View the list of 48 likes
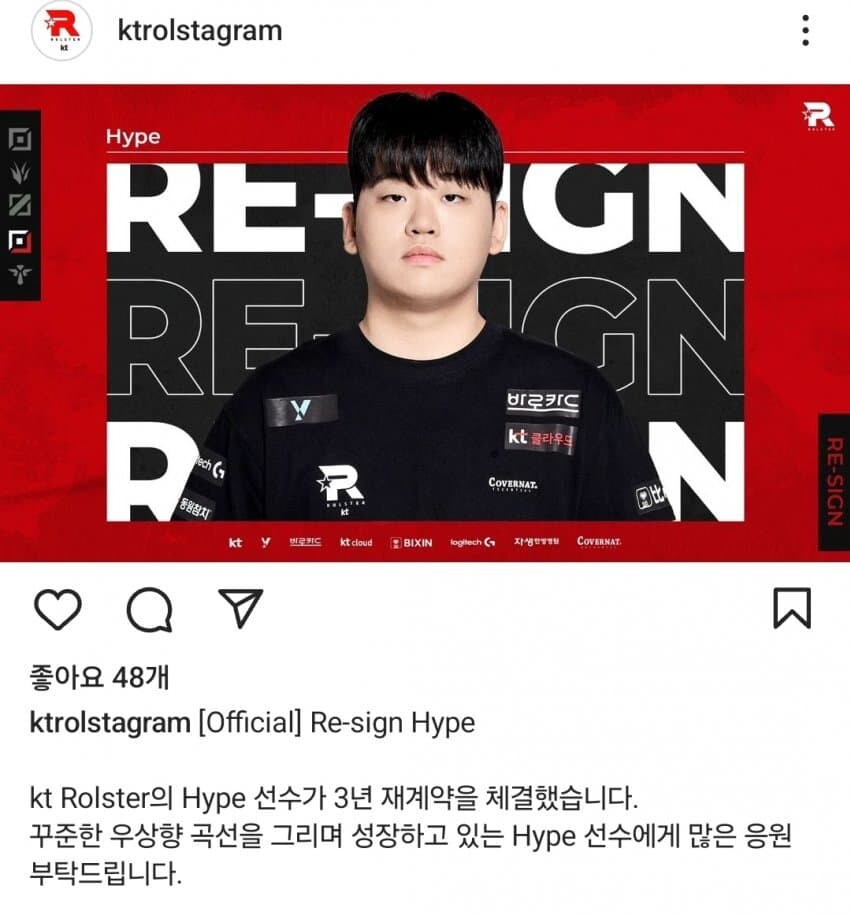This screenshot has width=850, height=915. pyautogui.click(x=98, y=677)
